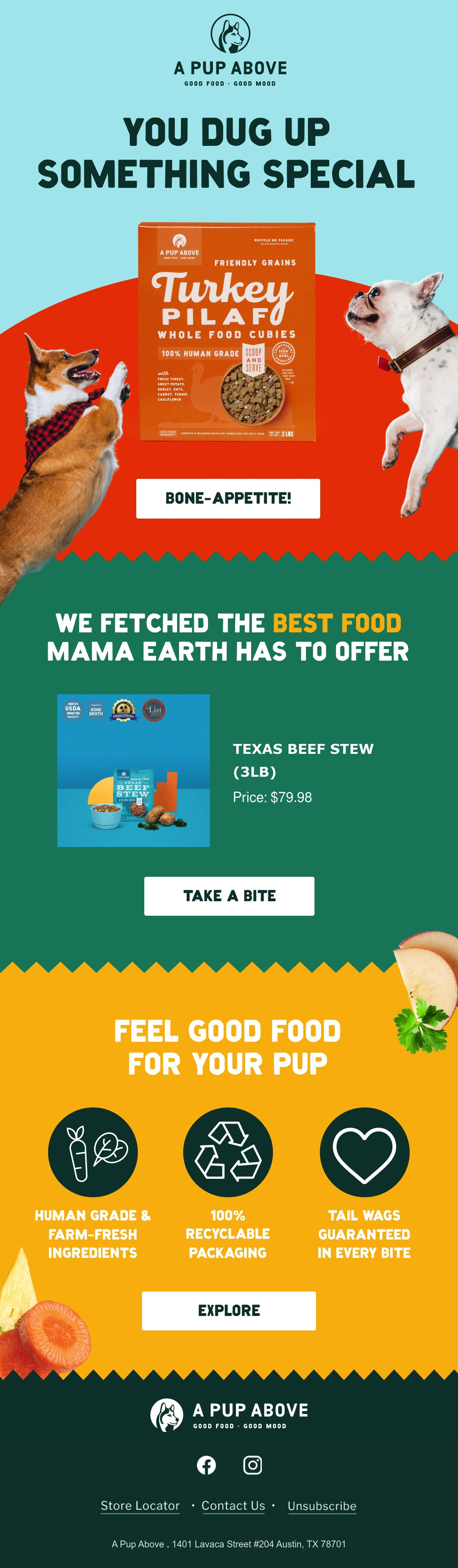The width and height of the screenshot is (458, 1568).
Task: Tap the TAKE A BITE button
Action: point(229,896)
